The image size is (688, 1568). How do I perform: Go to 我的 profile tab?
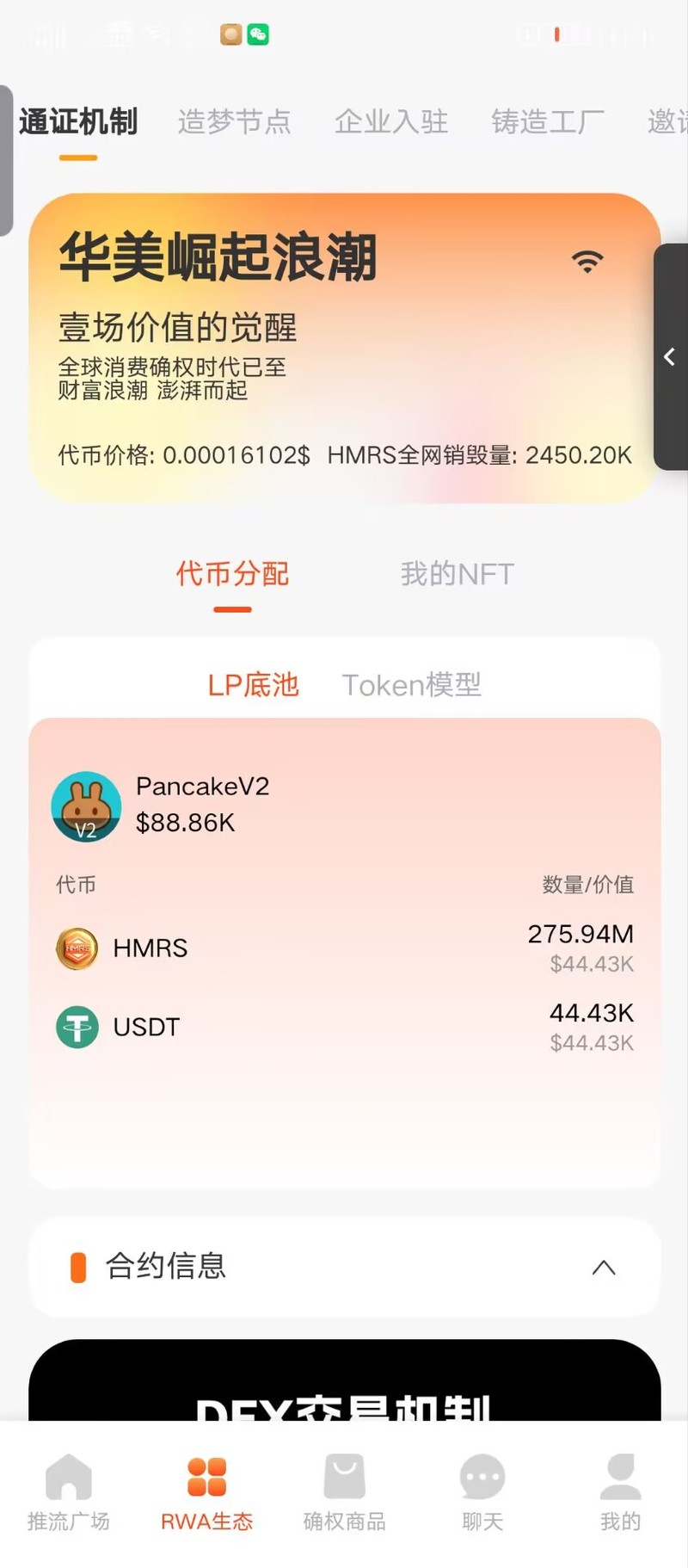click(x=620, y=1492)
